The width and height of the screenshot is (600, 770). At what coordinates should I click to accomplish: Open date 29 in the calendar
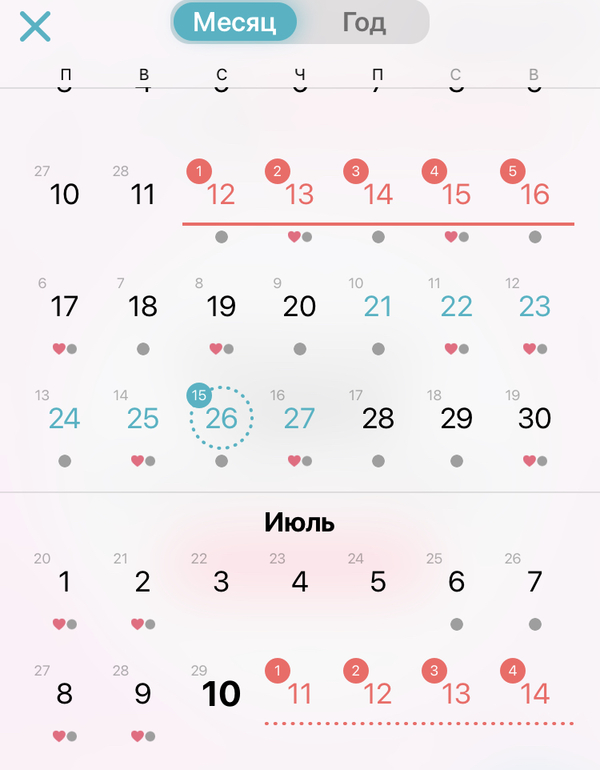(x=457, y=418)
